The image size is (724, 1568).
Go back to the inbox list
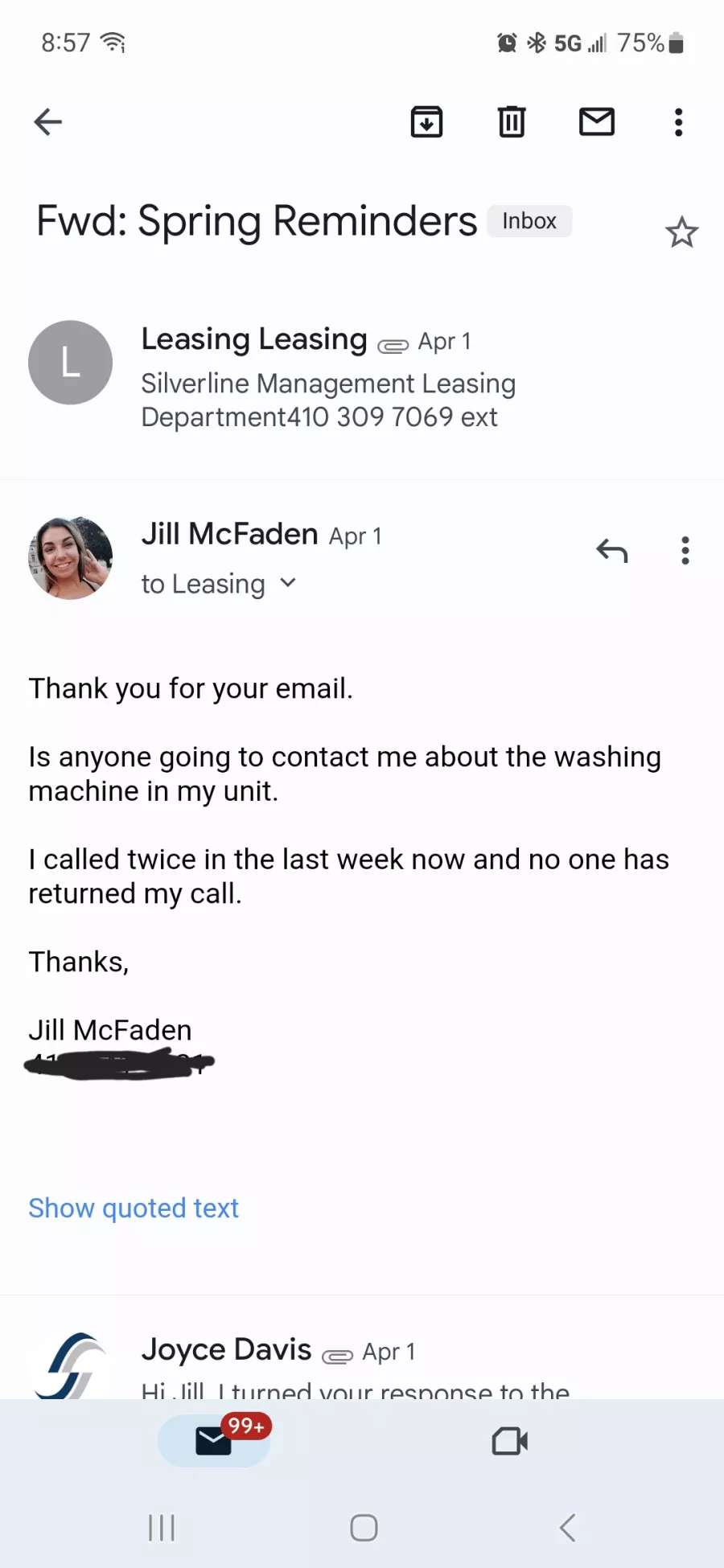coord(48,122)
